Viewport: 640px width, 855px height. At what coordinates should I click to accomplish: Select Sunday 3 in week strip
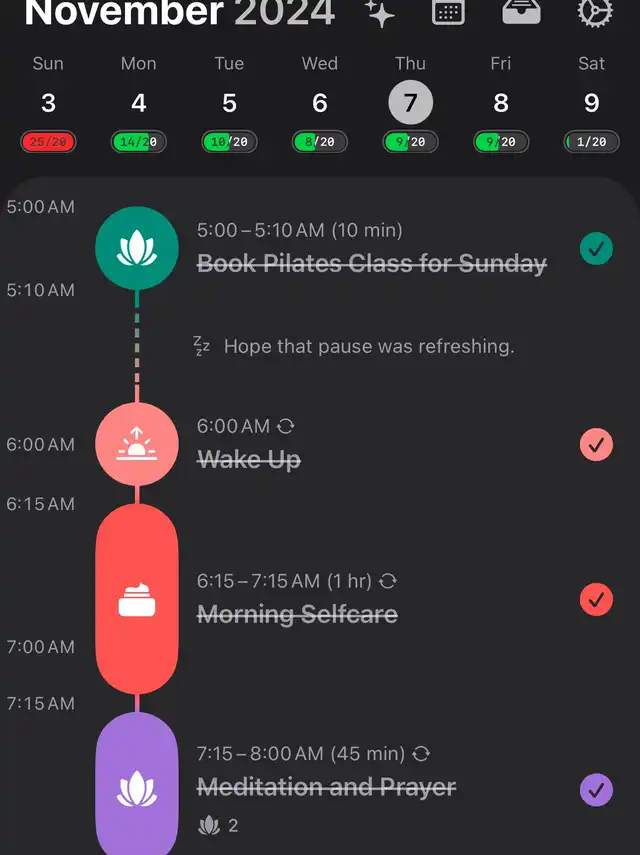coord(48,103)
